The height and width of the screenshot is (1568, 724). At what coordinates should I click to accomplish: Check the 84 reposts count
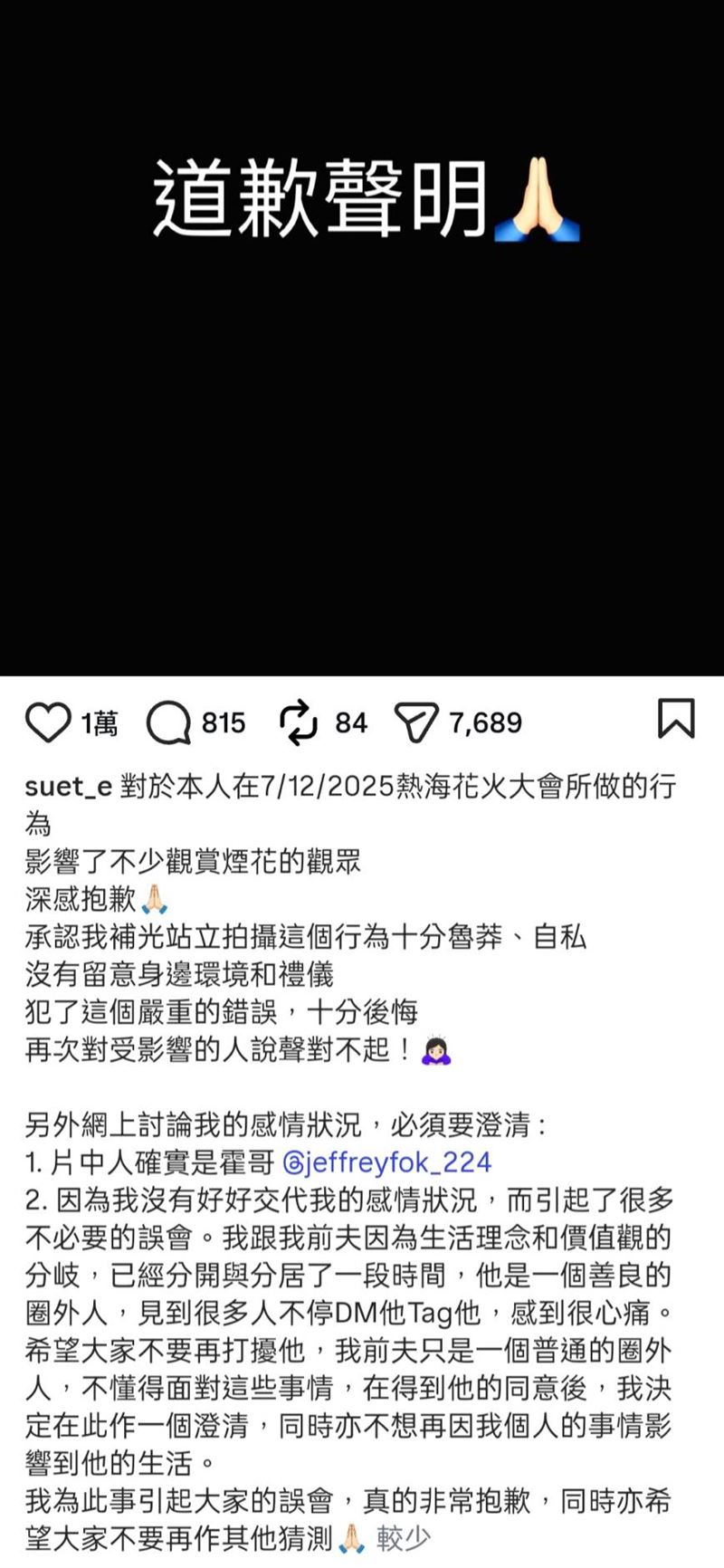pos(351,722)
